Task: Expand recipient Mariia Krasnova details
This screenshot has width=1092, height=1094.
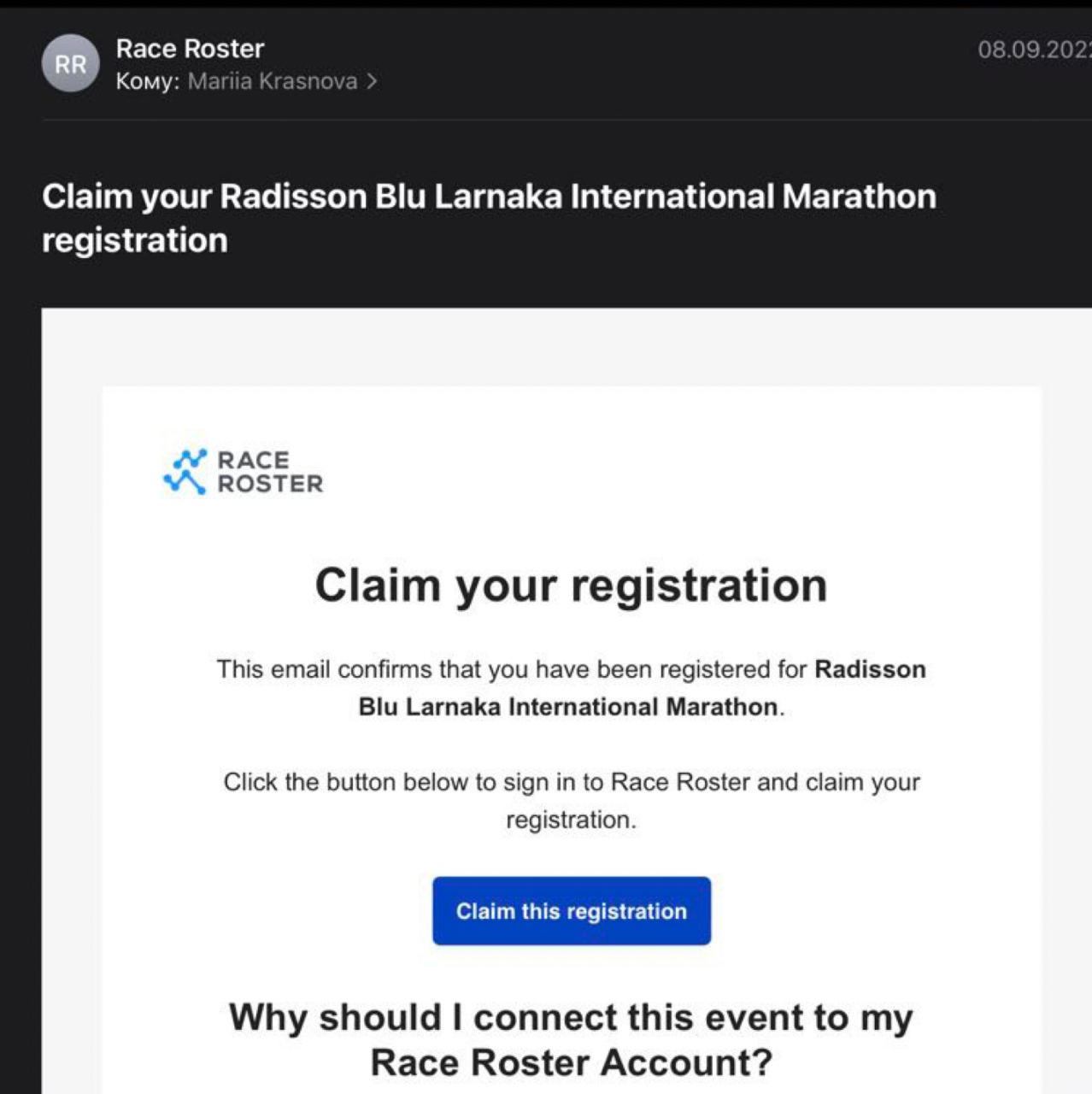Action: pos(282,81)
